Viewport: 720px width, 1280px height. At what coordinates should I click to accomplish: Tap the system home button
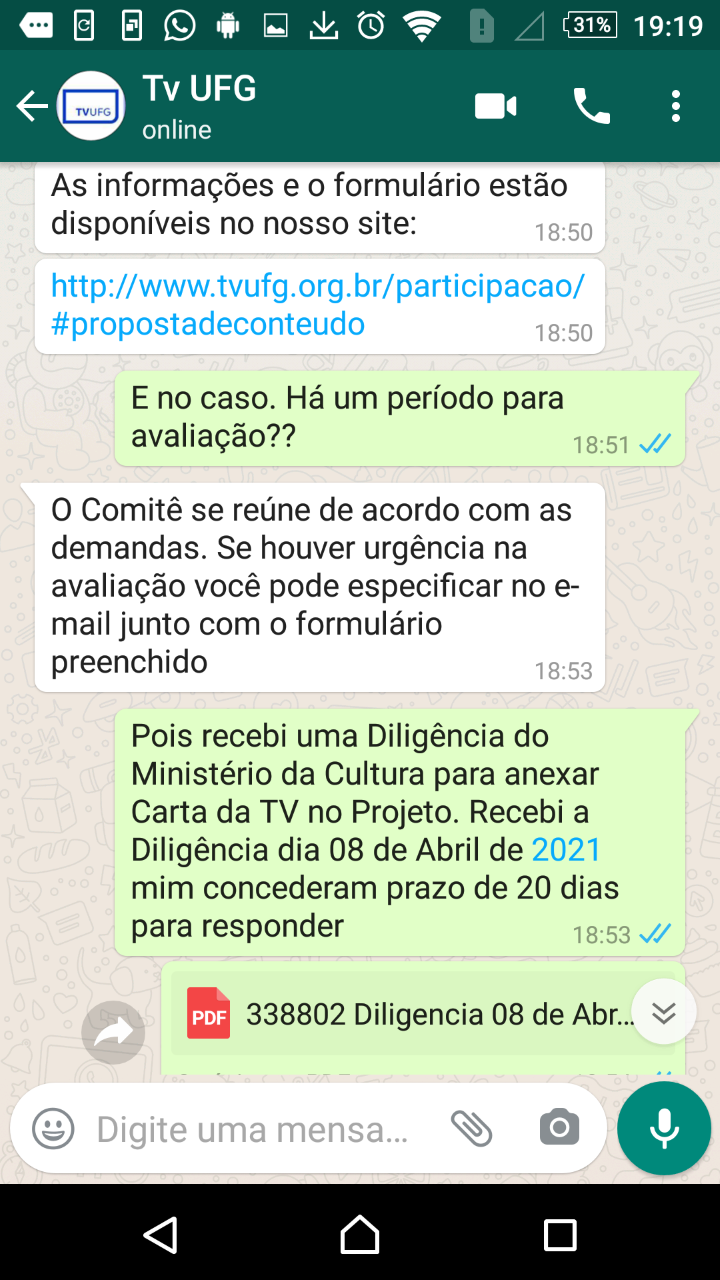click(360, 1234)
